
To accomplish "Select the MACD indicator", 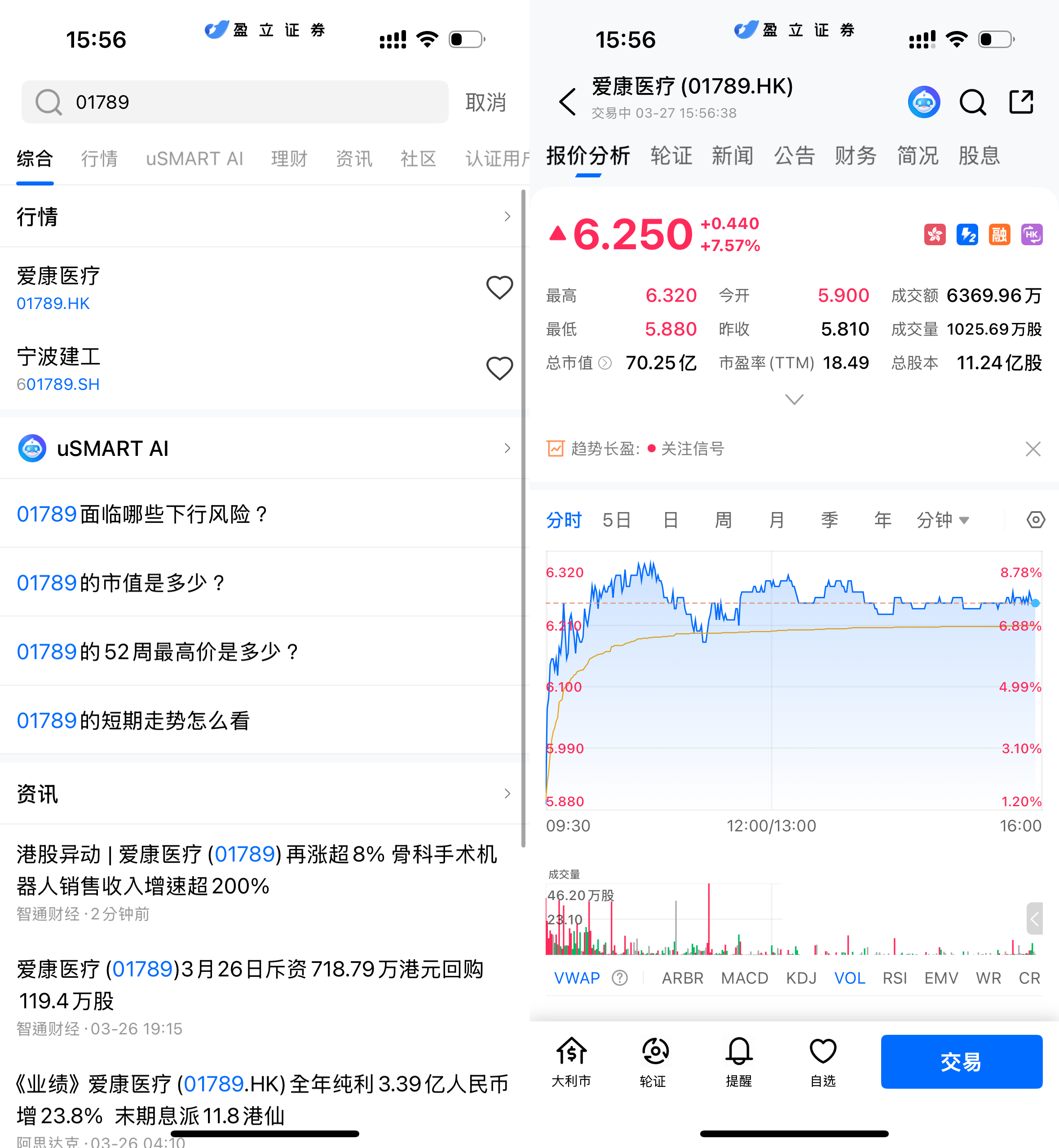I will 744,978.
